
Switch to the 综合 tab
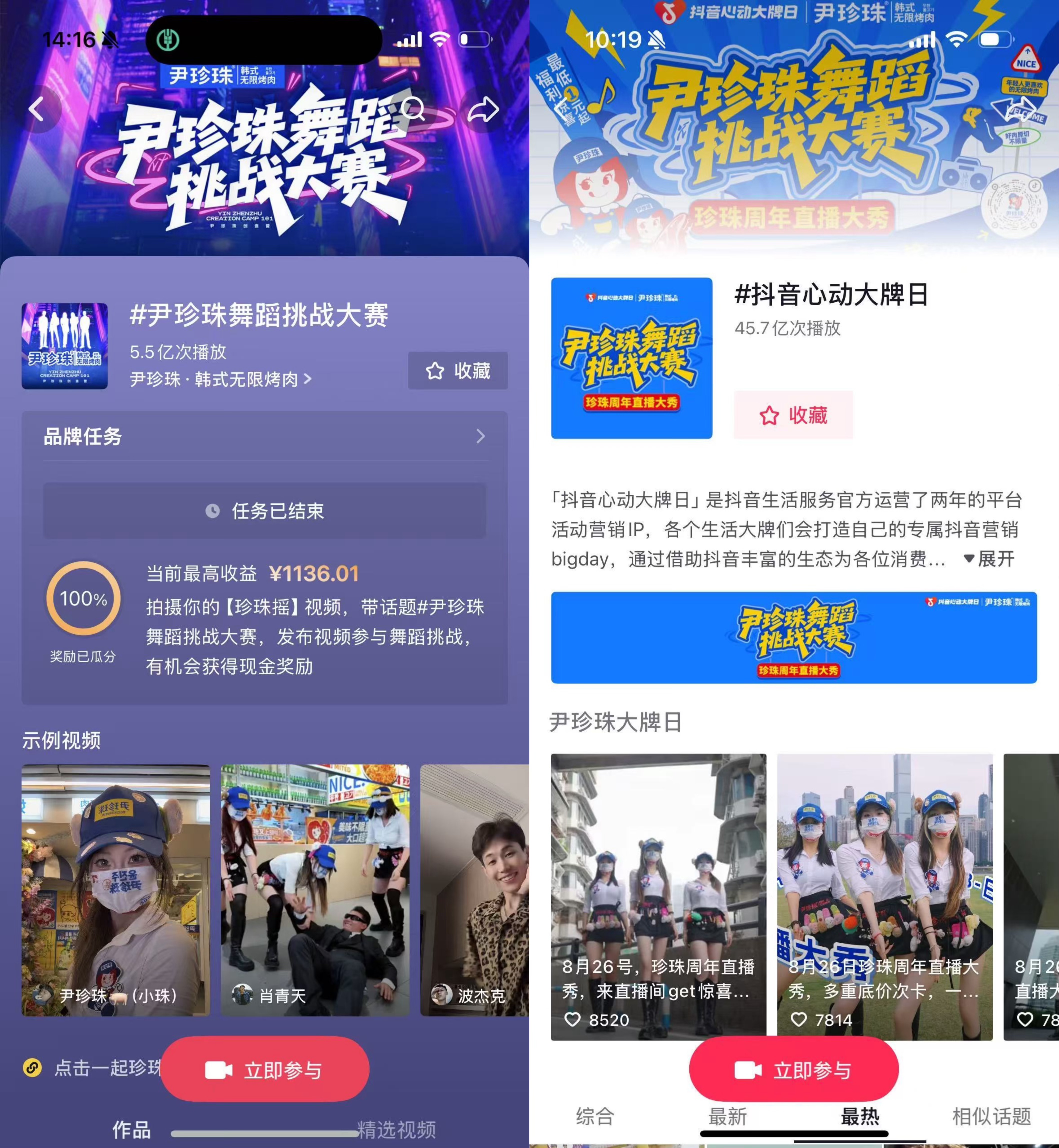(595, 1116)
